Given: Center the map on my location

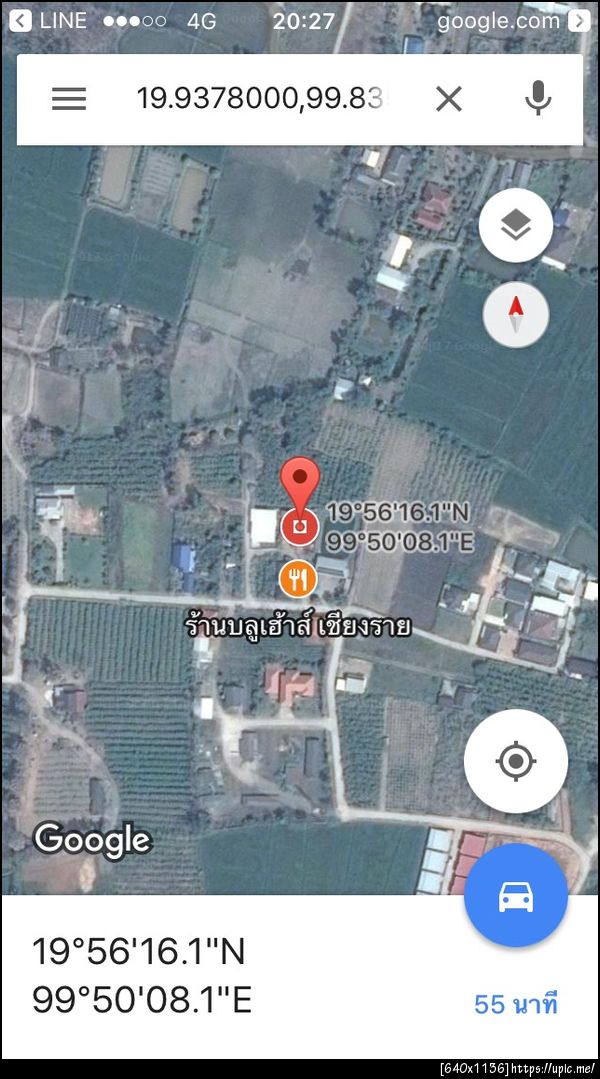Looking at the screenshot, I should [x=516, y=762].
